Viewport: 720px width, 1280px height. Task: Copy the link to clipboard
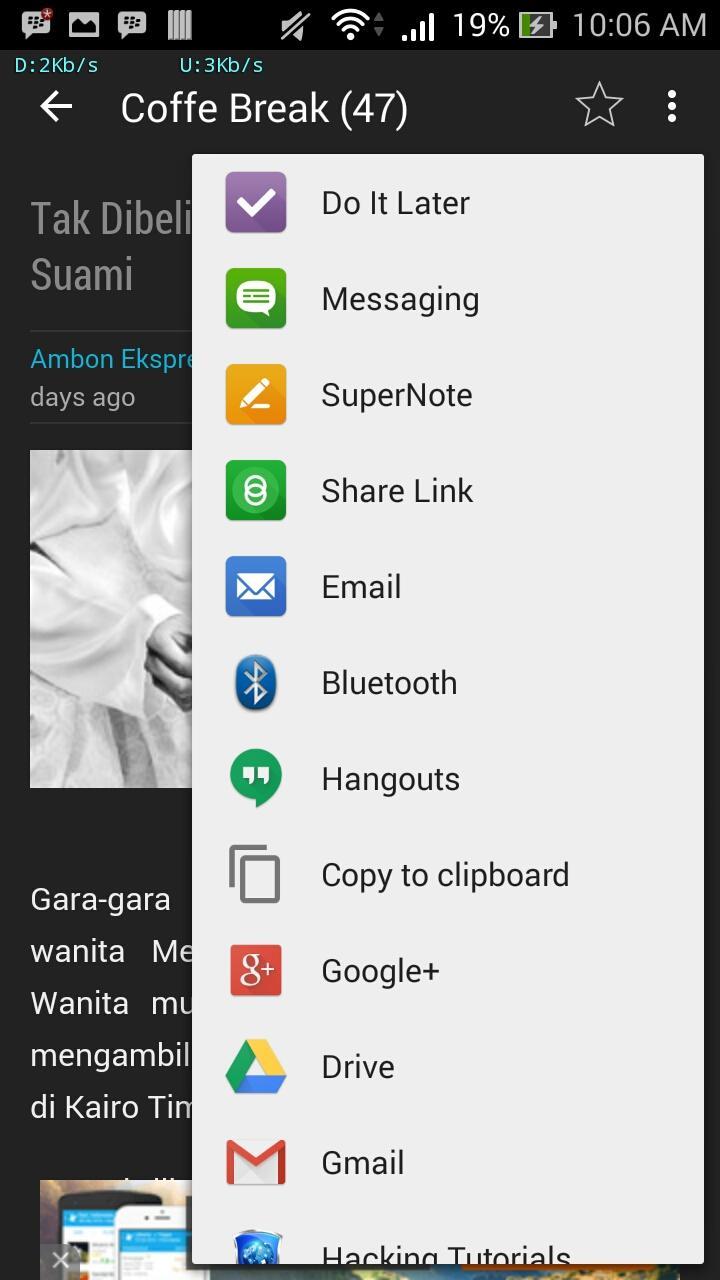click(x=444, y=875)
